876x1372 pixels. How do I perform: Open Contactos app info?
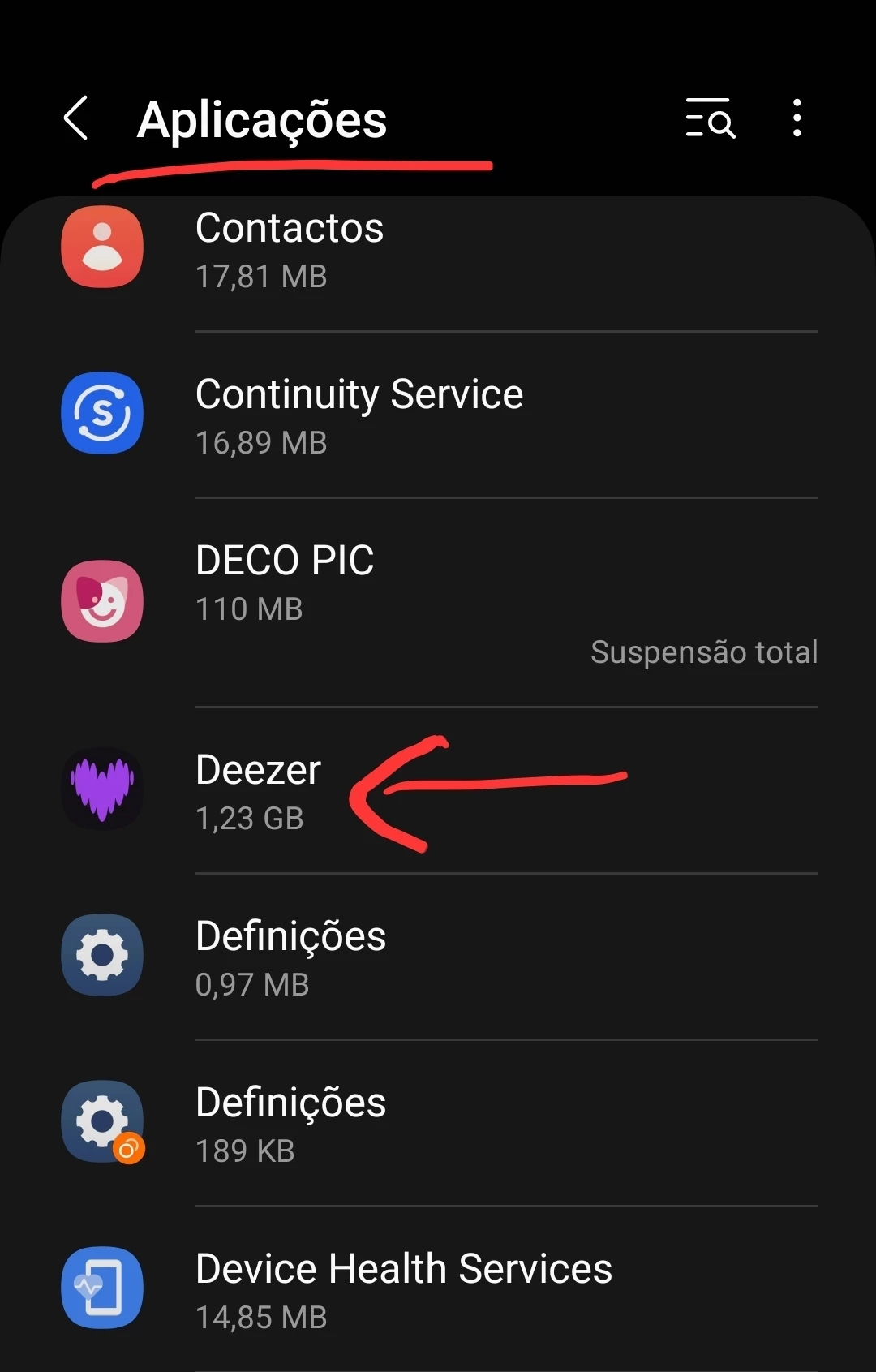[438, 250]
